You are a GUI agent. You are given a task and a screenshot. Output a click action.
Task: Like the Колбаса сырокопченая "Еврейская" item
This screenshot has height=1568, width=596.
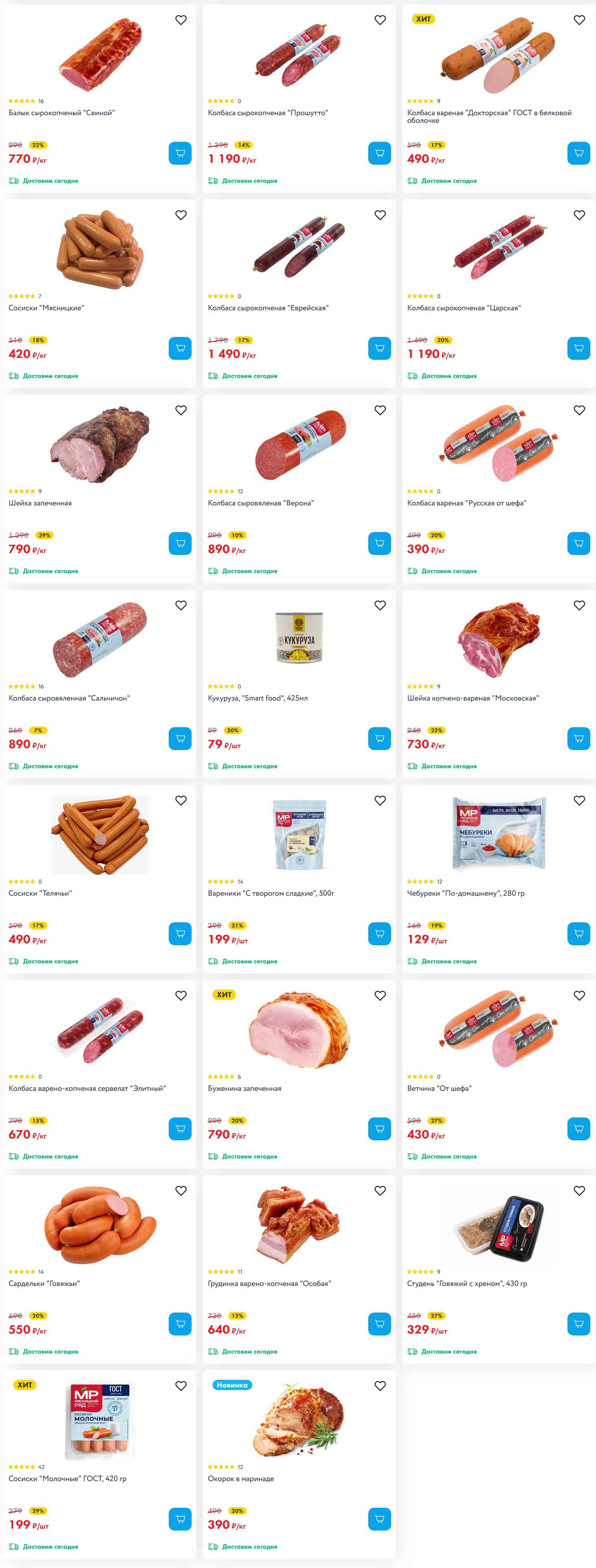point(380,215)
